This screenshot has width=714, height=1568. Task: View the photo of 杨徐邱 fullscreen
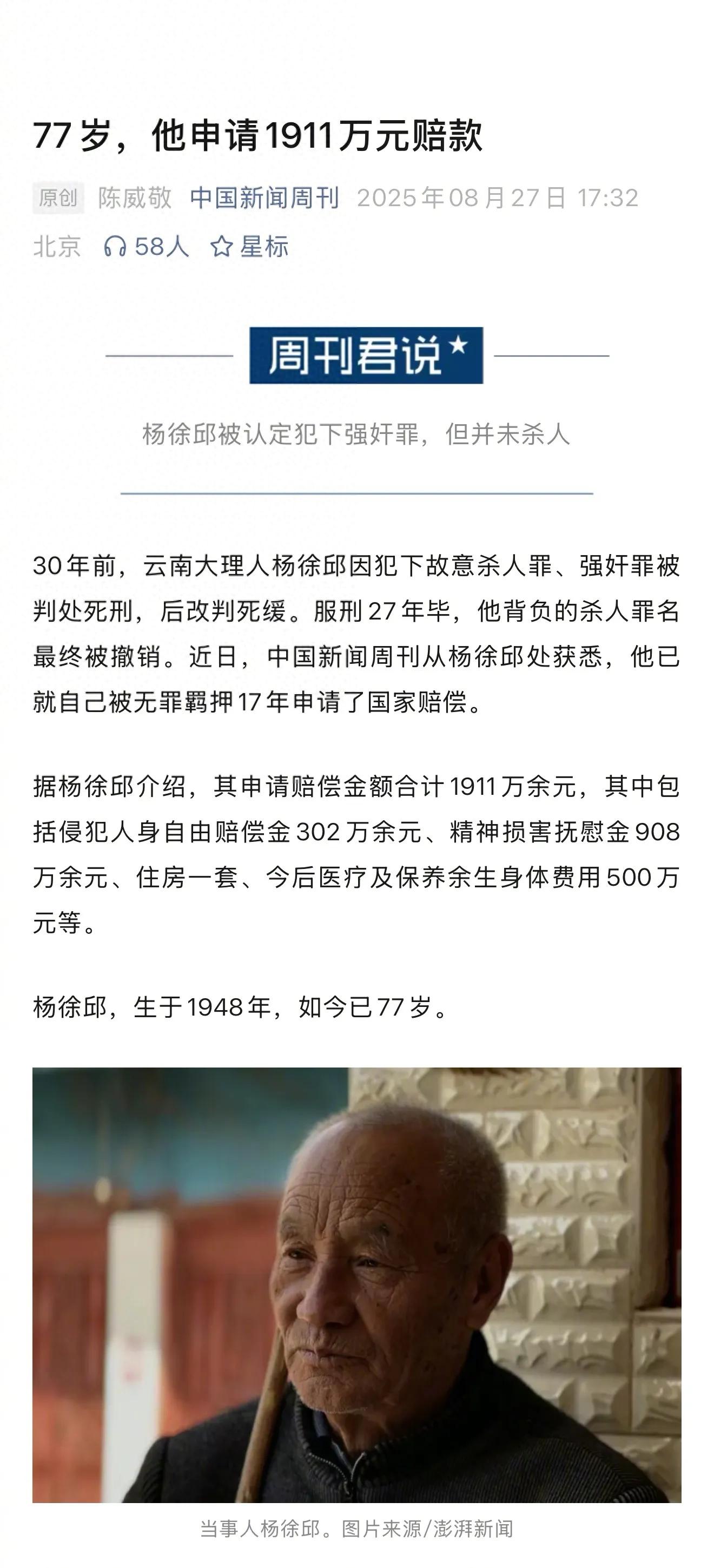coord(356,1285)
